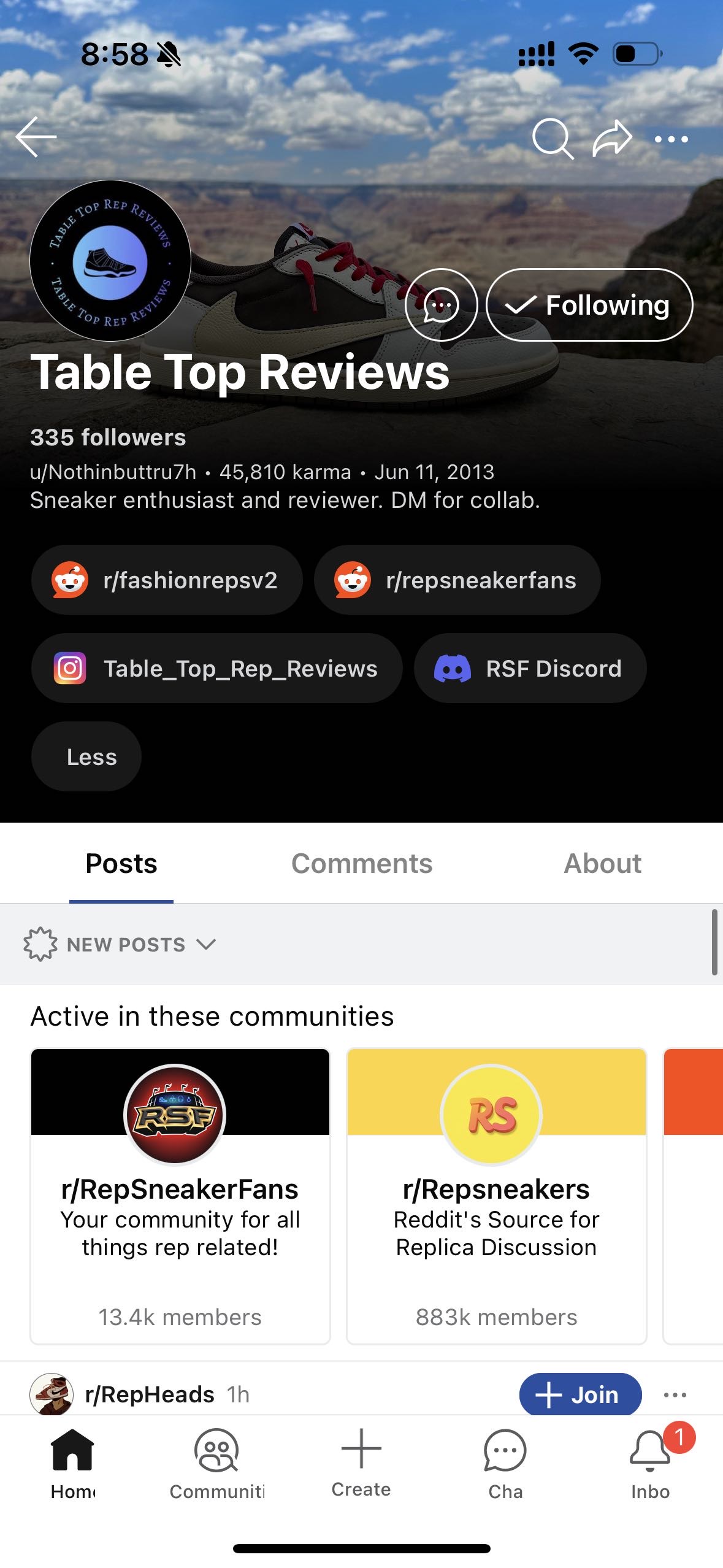The image size is (723, 1568).
Task: Open search on this profile
Action: [552, 139]
